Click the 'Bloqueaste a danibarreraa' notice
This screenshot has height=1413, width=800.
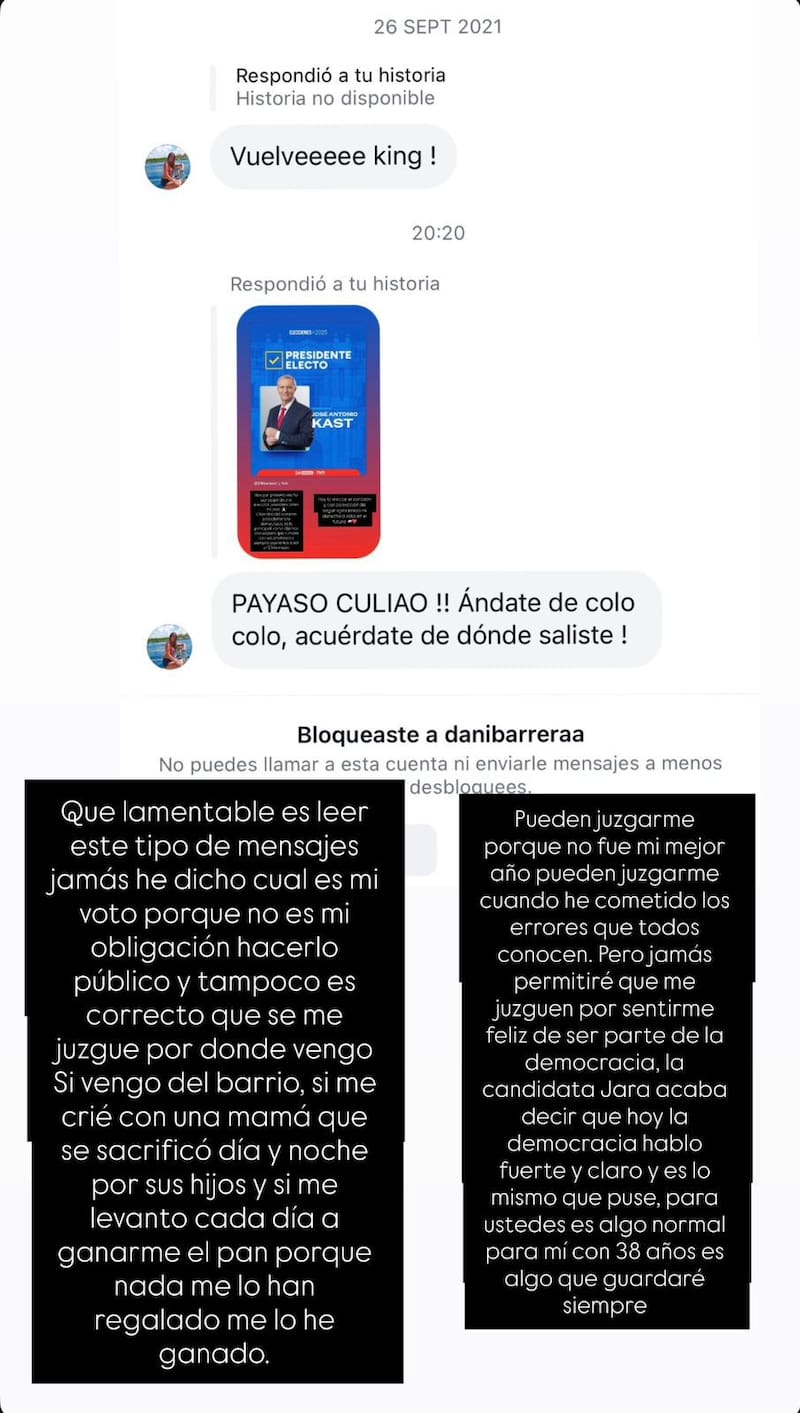coord(438,733)
